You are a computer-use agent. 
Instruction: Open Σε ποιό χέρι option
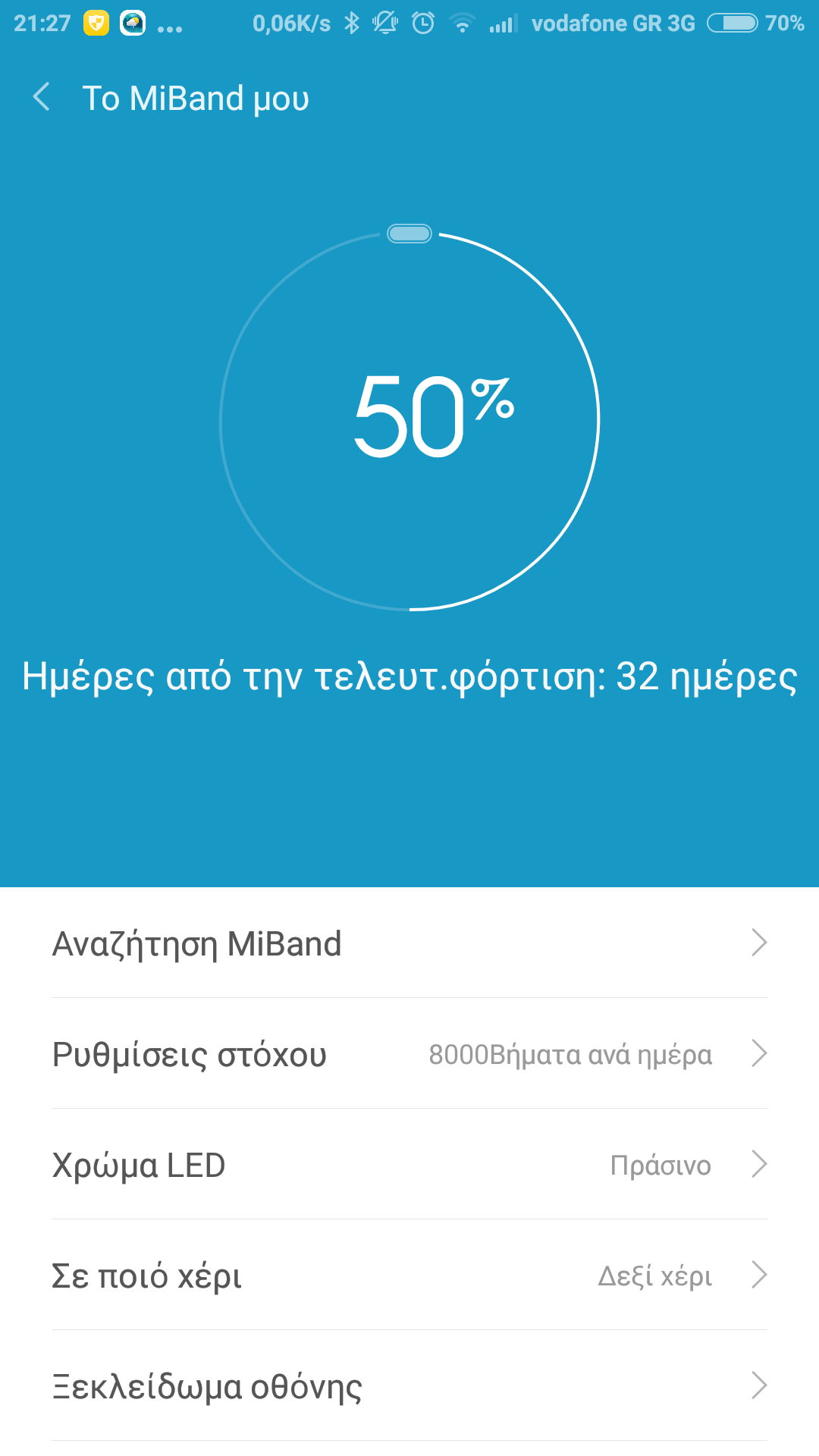[x=409, y=1276]
